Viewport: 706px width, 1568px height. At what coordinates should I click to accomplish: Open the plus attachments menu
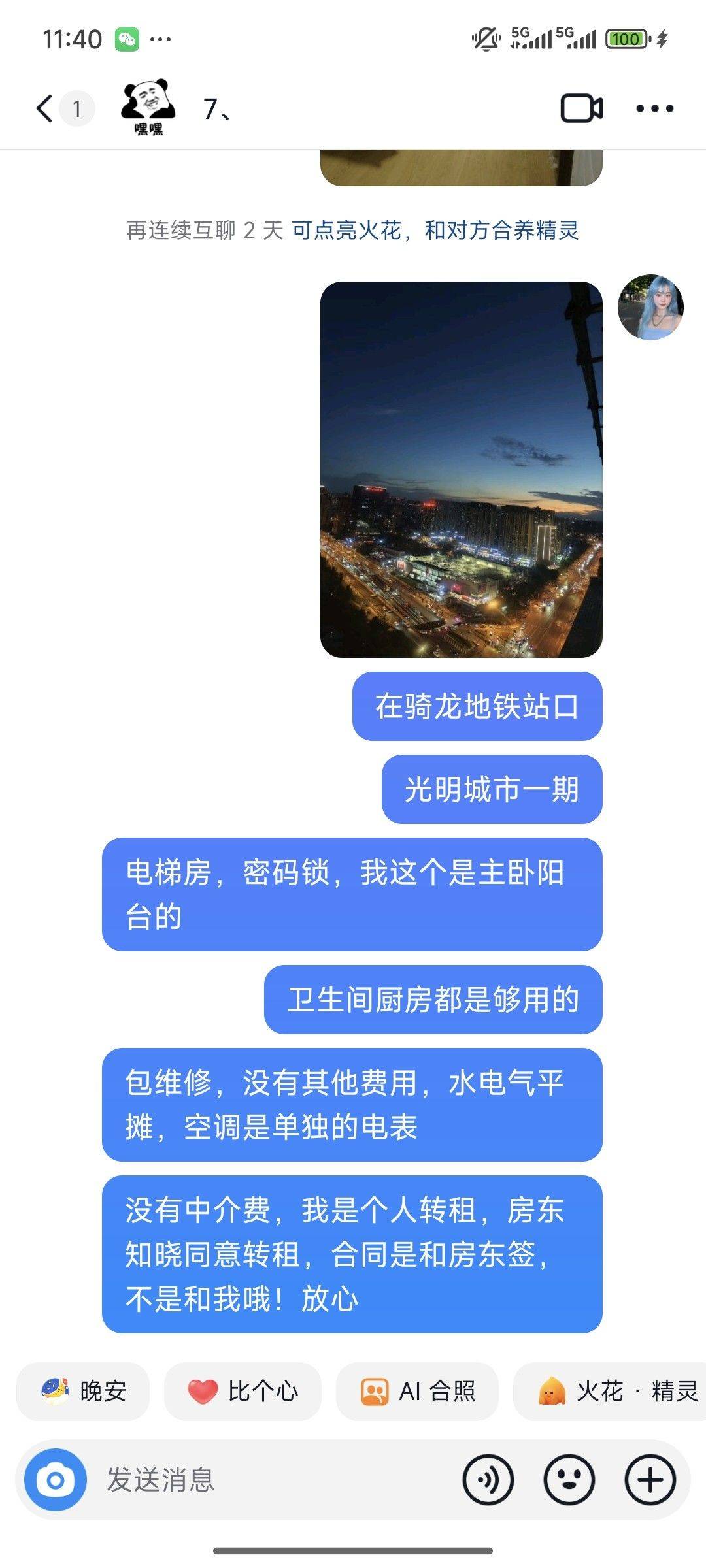tap(650, 1480)
